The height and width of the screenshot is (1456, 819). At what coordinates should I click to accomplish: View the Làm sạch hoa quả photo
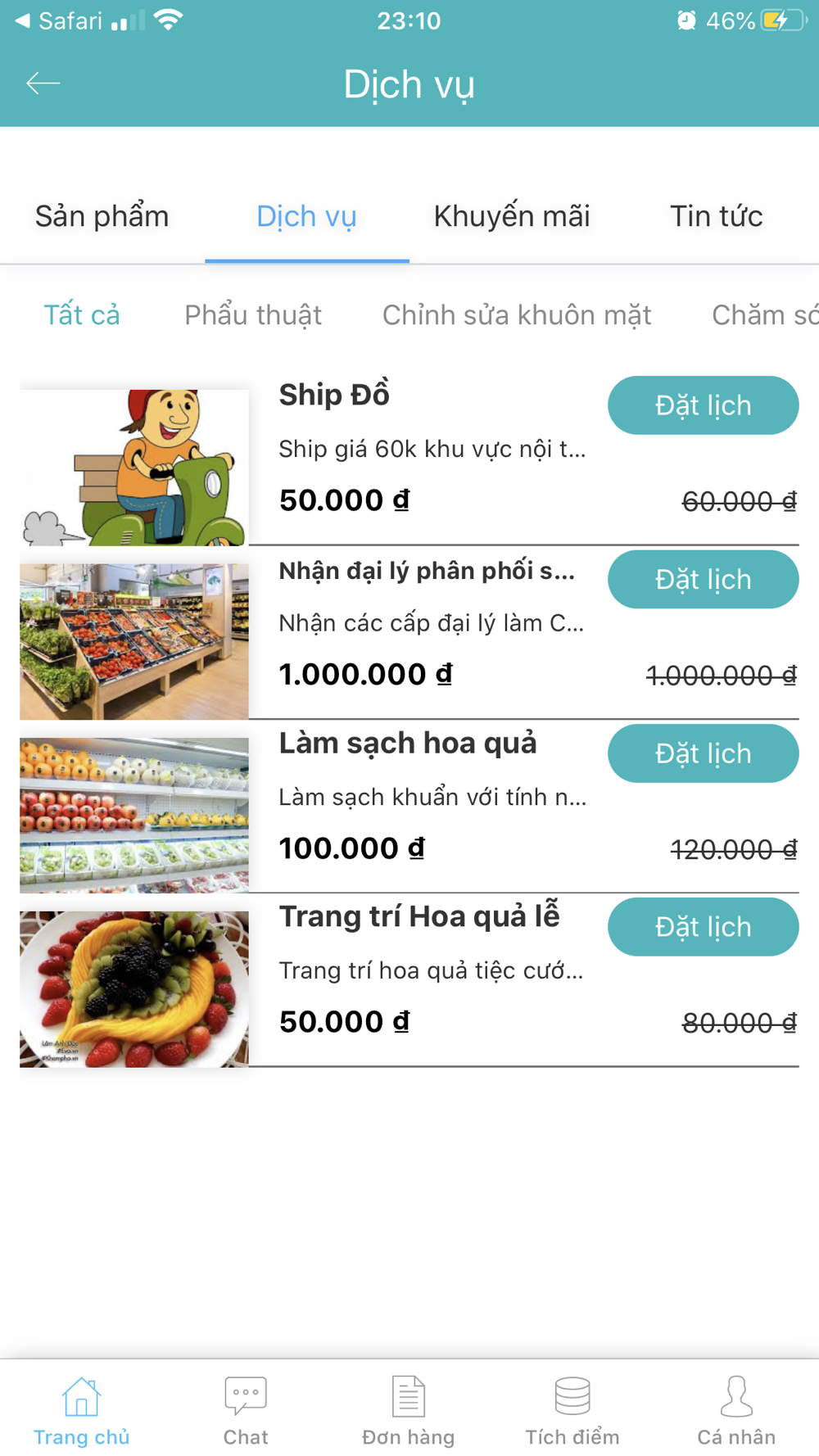tap(134, 815)
